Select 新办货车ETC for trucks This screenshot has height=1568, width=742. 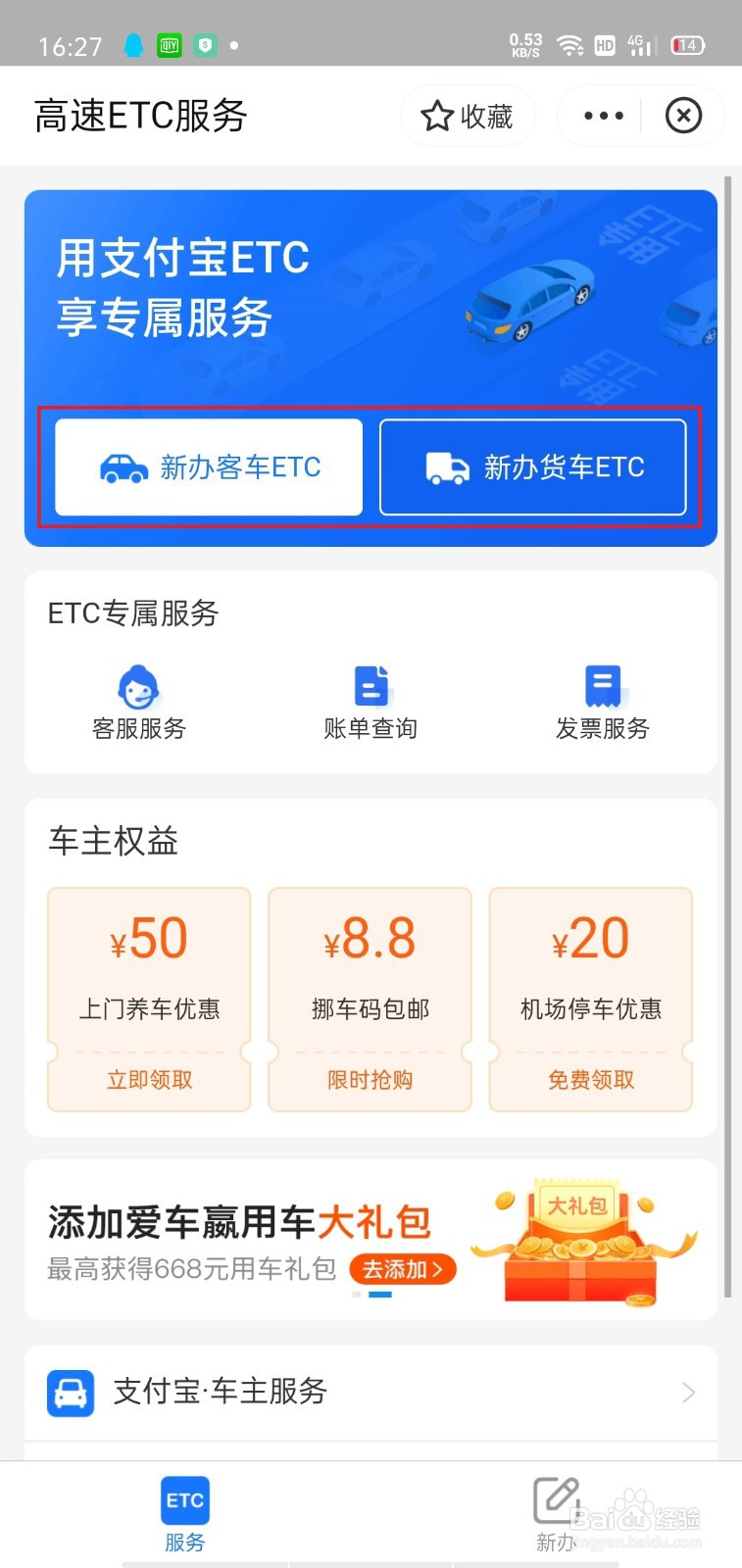point(532,467)
